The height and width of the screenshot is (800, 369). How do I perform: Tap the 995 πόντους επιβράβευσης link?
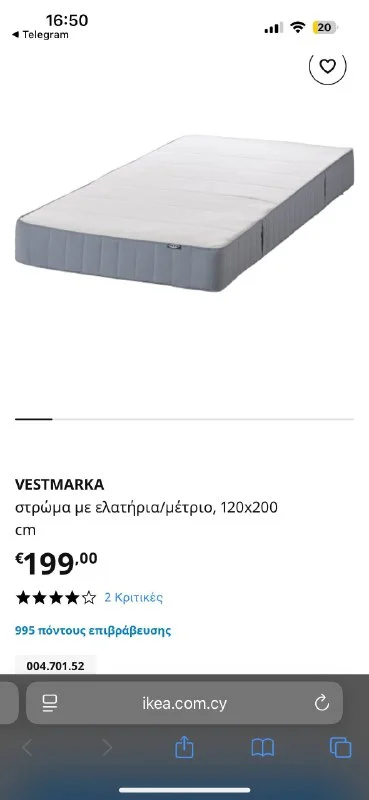[x=93, y=631]
